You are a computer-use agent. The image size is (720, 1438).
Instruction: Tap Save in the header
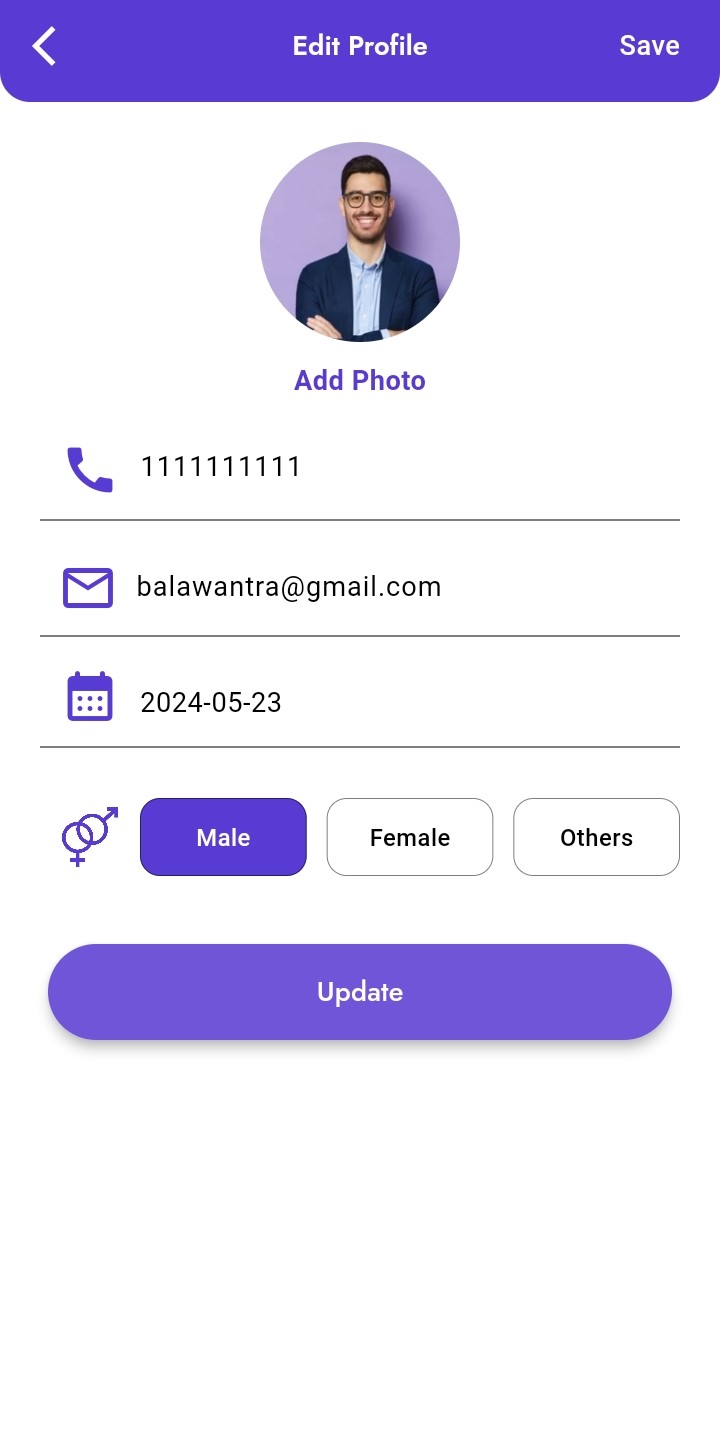[649, 46]
